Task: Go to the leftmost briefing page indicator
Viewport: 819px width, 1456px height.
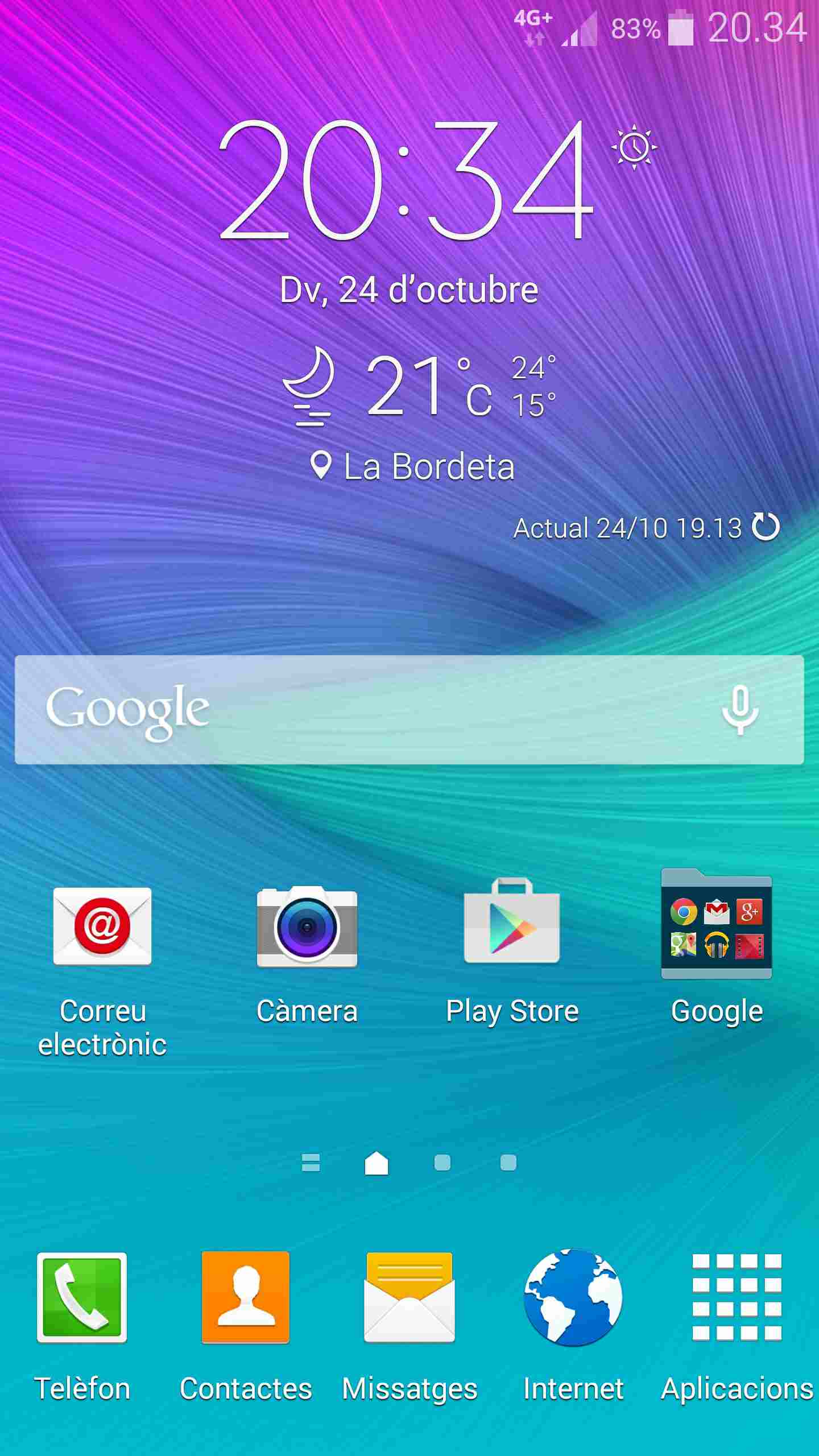Action: tap(311, 1163)
